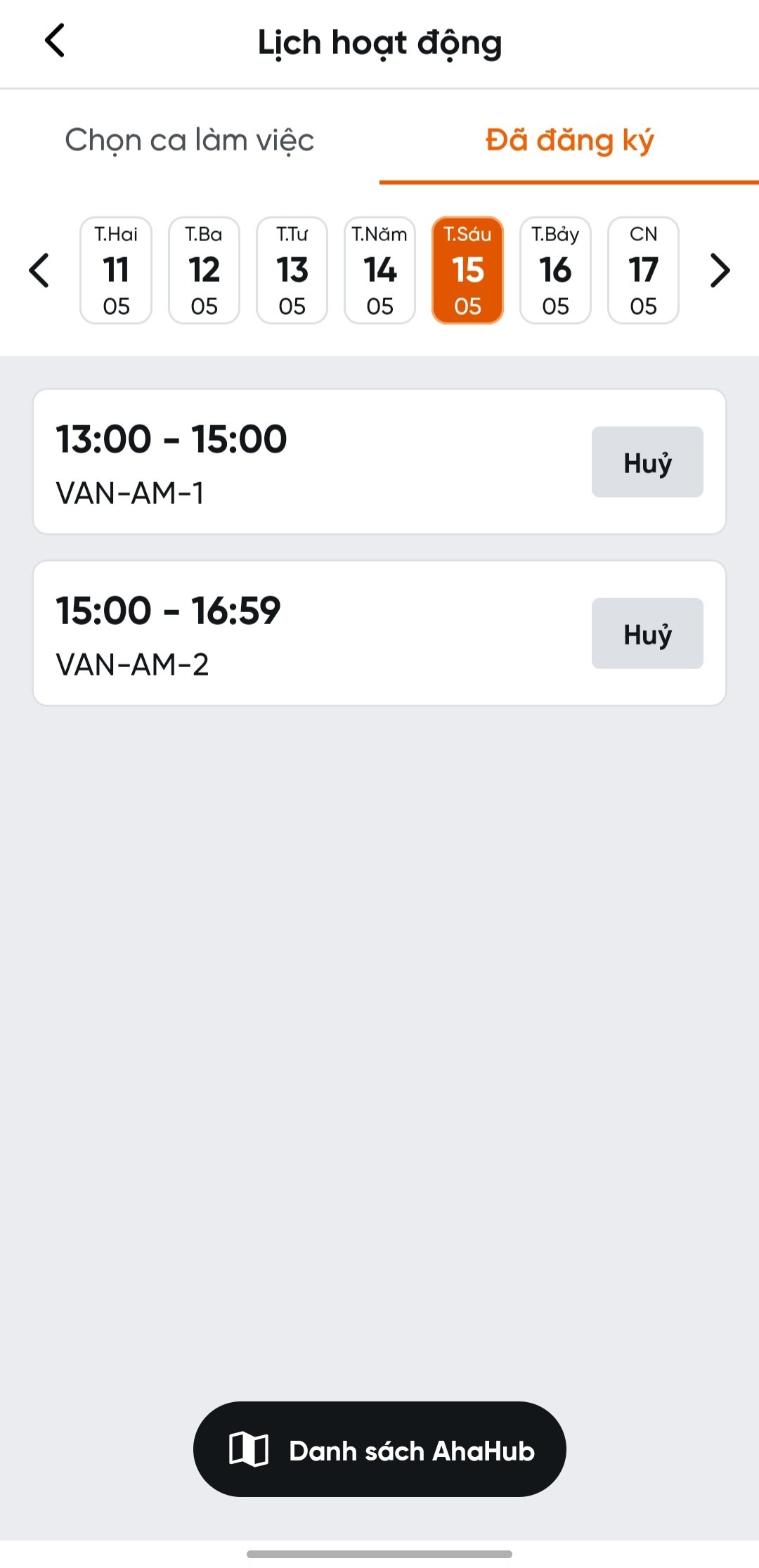Select T.Ba 12/05

(204, 271)
